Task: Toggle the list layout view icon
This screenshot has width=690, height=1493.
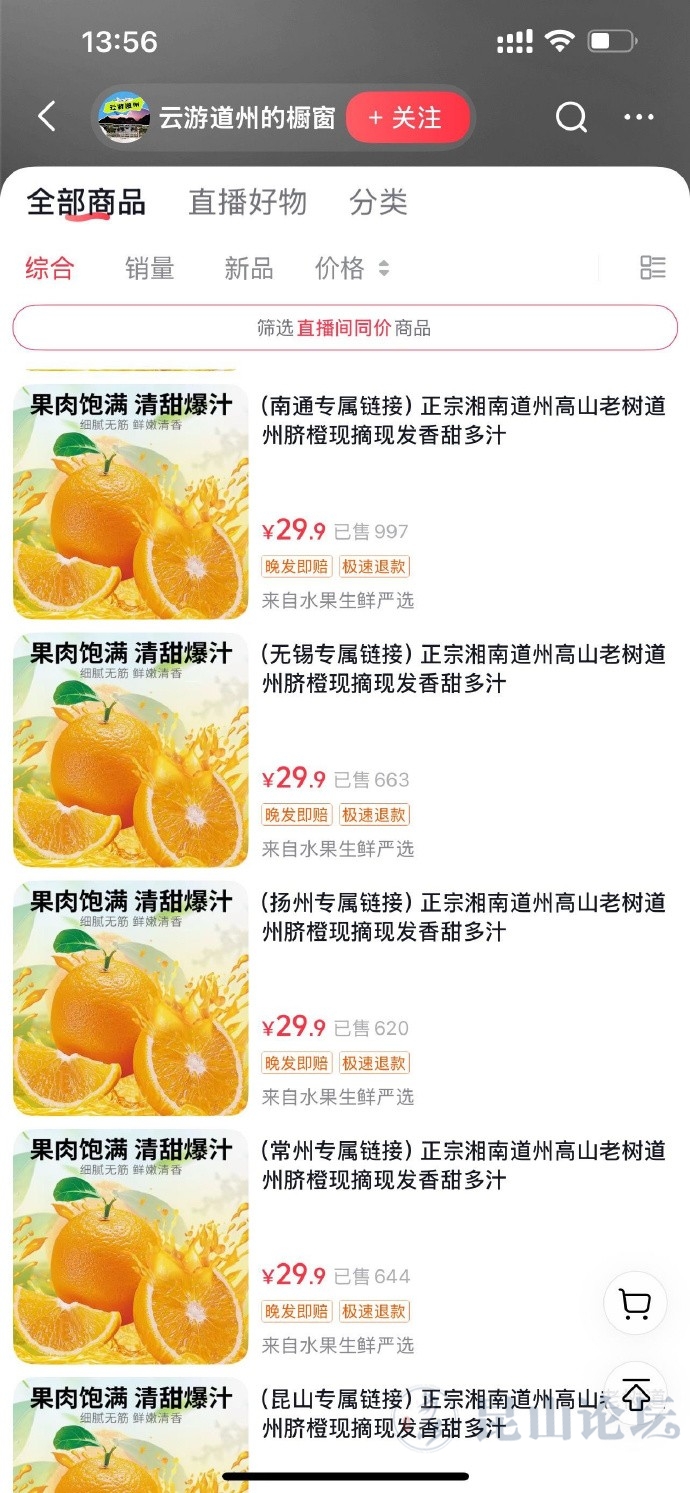Action: click(x=652, y=267)
